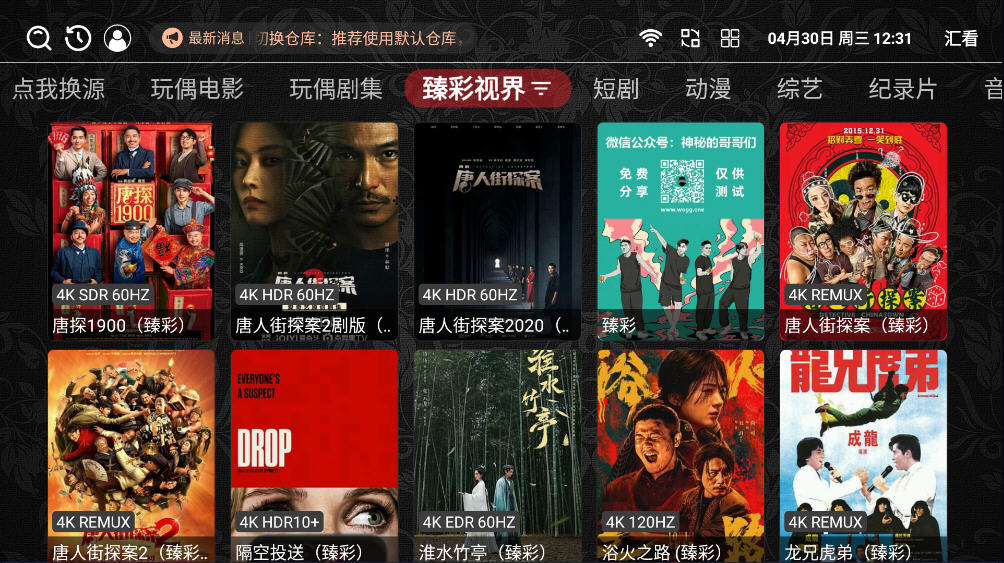Switch to the 玩偶电影 tab
Viewport: 1004px width, 563px height.
pyautogui.click(x=197, y=89)
